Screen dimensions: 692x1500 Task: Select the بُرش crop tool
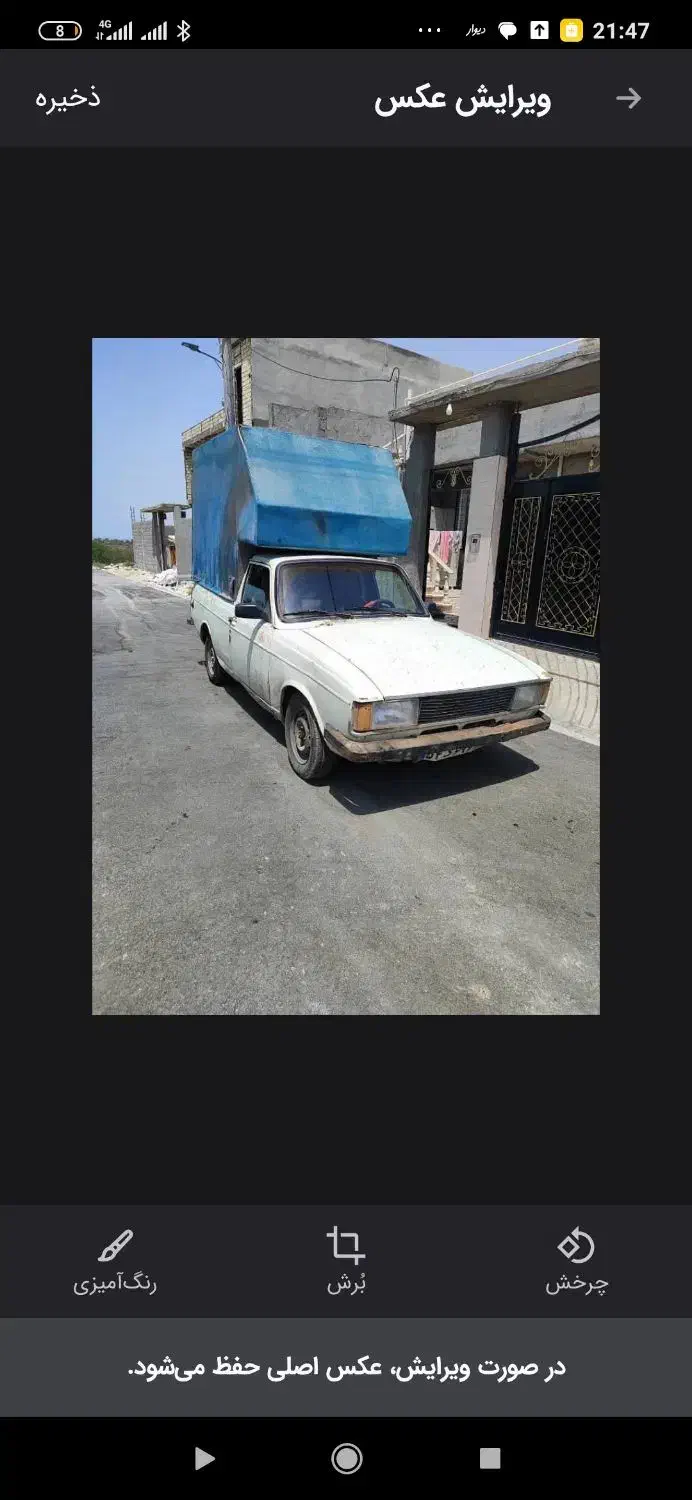coord(346,1261)
